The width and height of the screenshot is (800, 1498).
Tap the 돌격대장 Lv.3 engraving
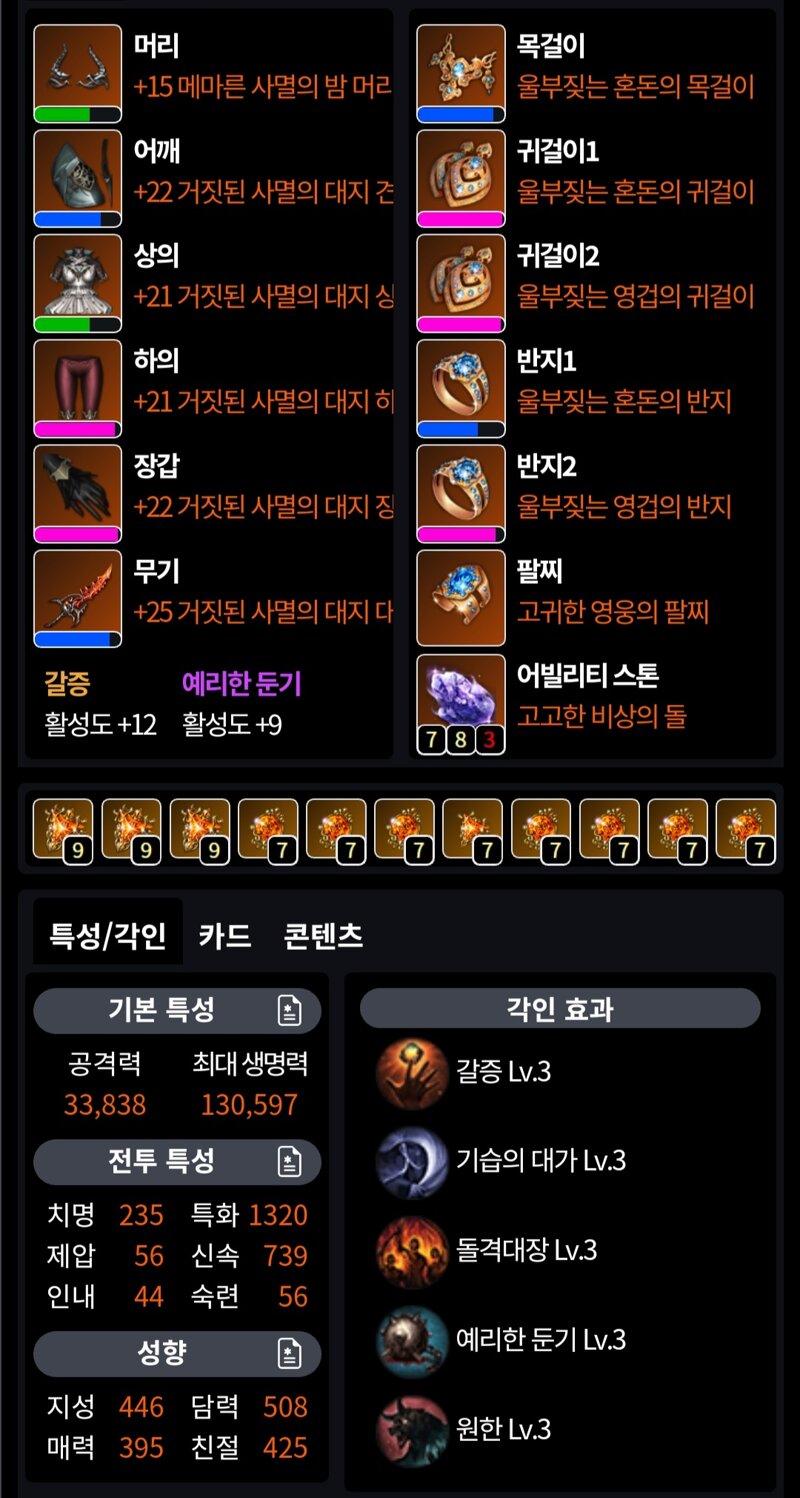tap(487, 1250)
